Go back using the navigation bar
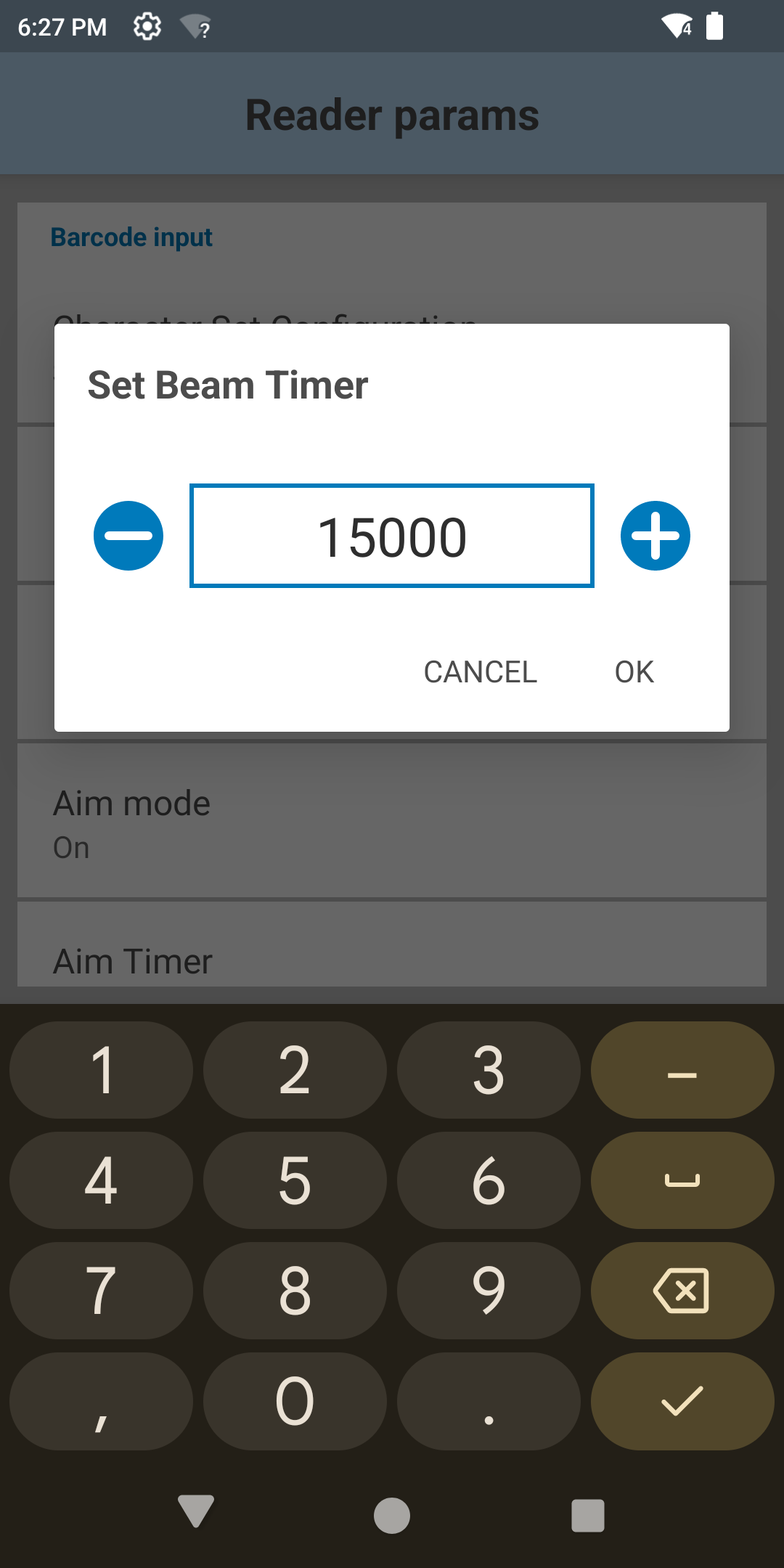 coord(196,1514)
